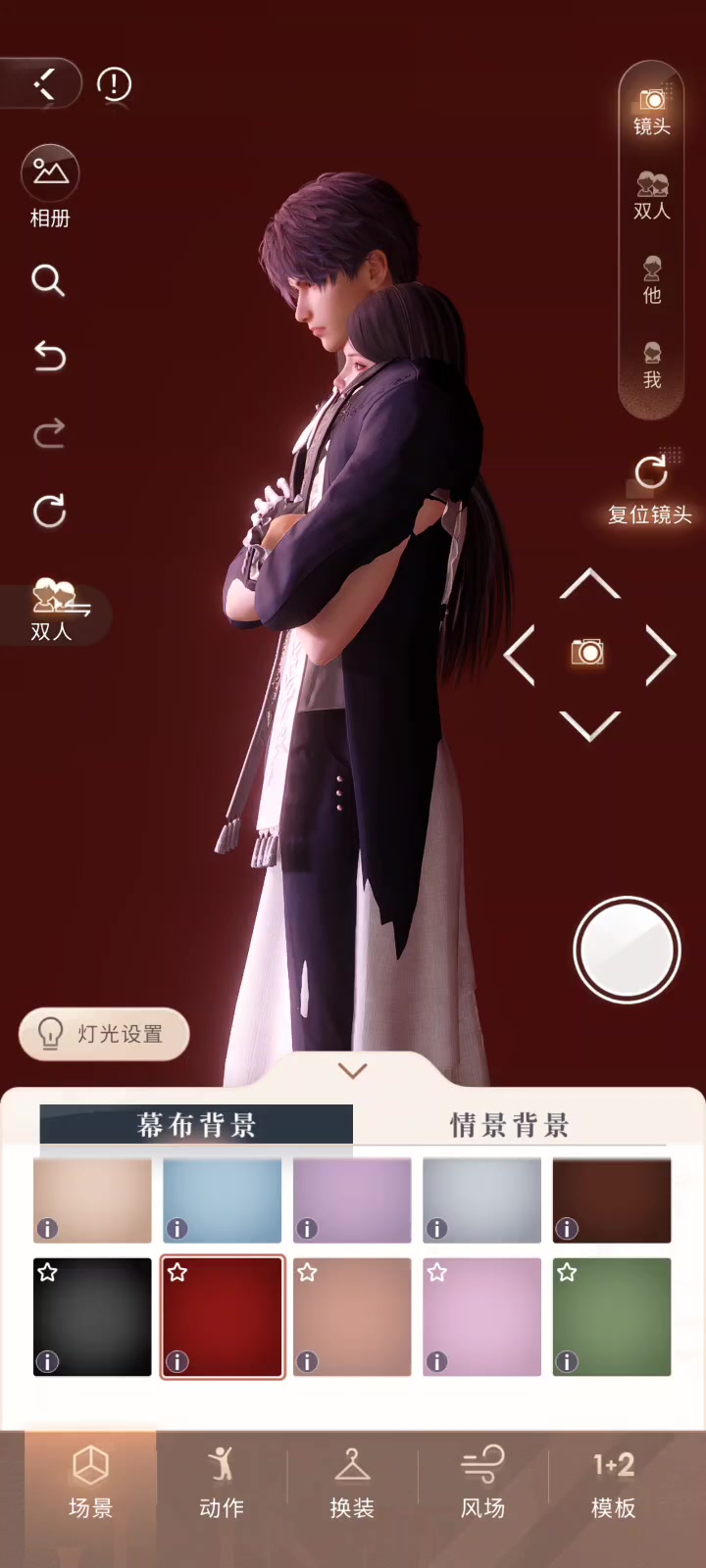This screenshot has height=1568, width=706.
Task: Open the exclamation info icon
Action: [114, 85]
